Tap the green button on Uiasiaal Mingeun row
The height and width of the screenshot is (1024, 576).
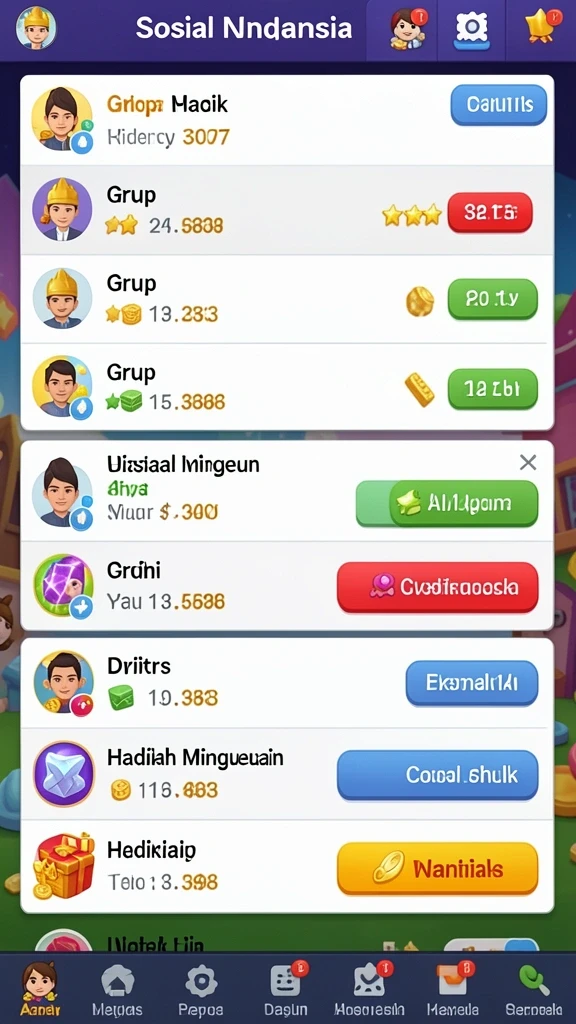(447, 504)
